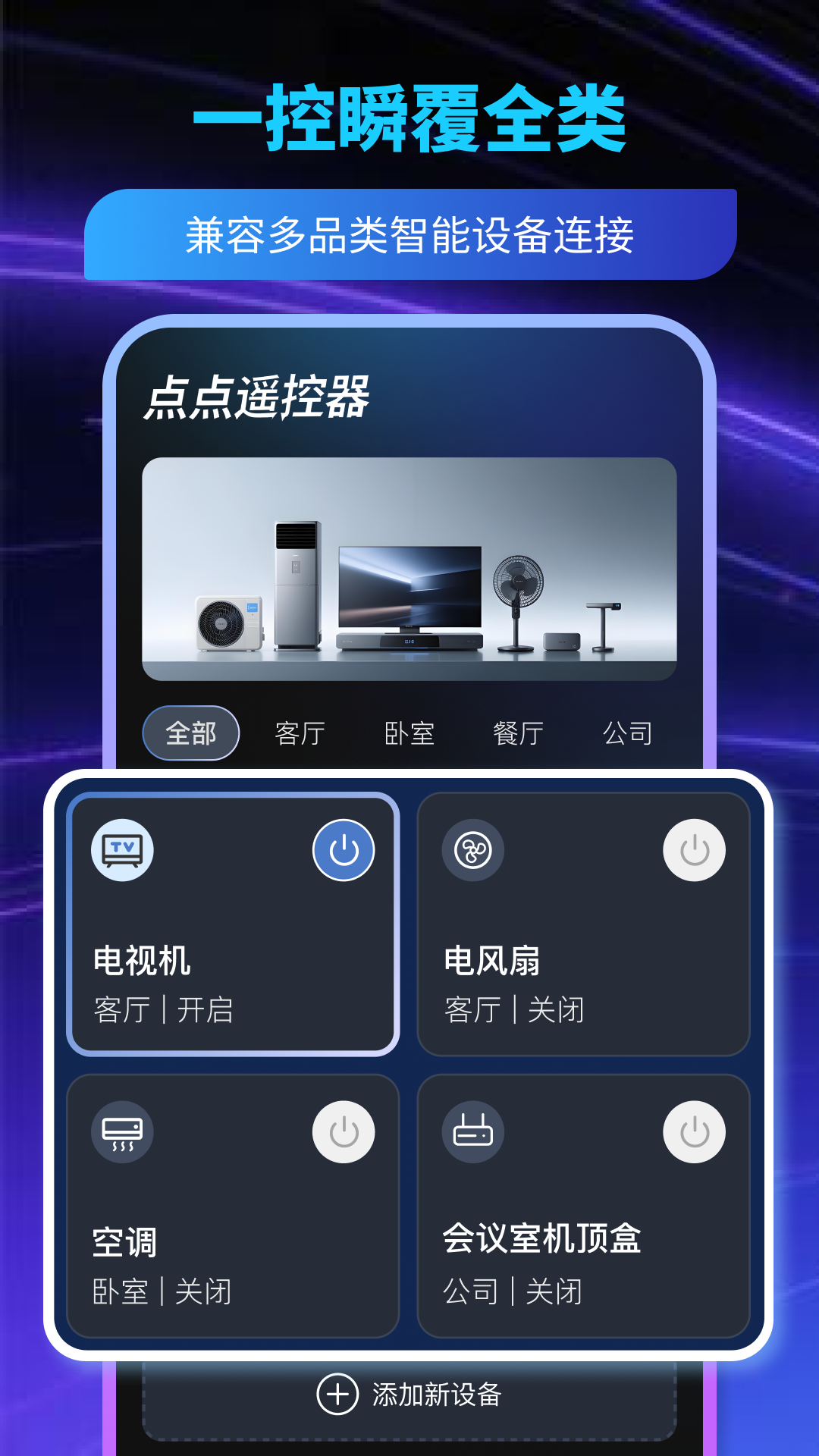Tap the power icon on the 空调 card
Viewport: 819px width, 1456px height.
coord(343,1131)
